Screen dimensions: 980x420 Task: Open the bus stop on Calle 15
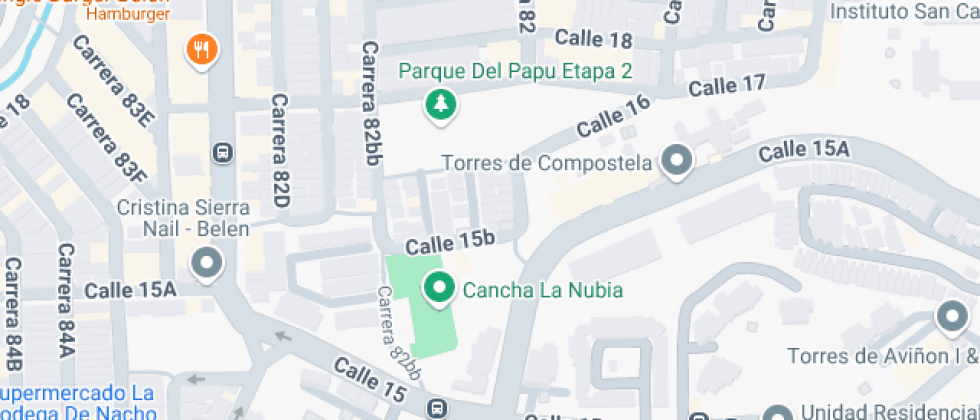[x=437, y=408]
